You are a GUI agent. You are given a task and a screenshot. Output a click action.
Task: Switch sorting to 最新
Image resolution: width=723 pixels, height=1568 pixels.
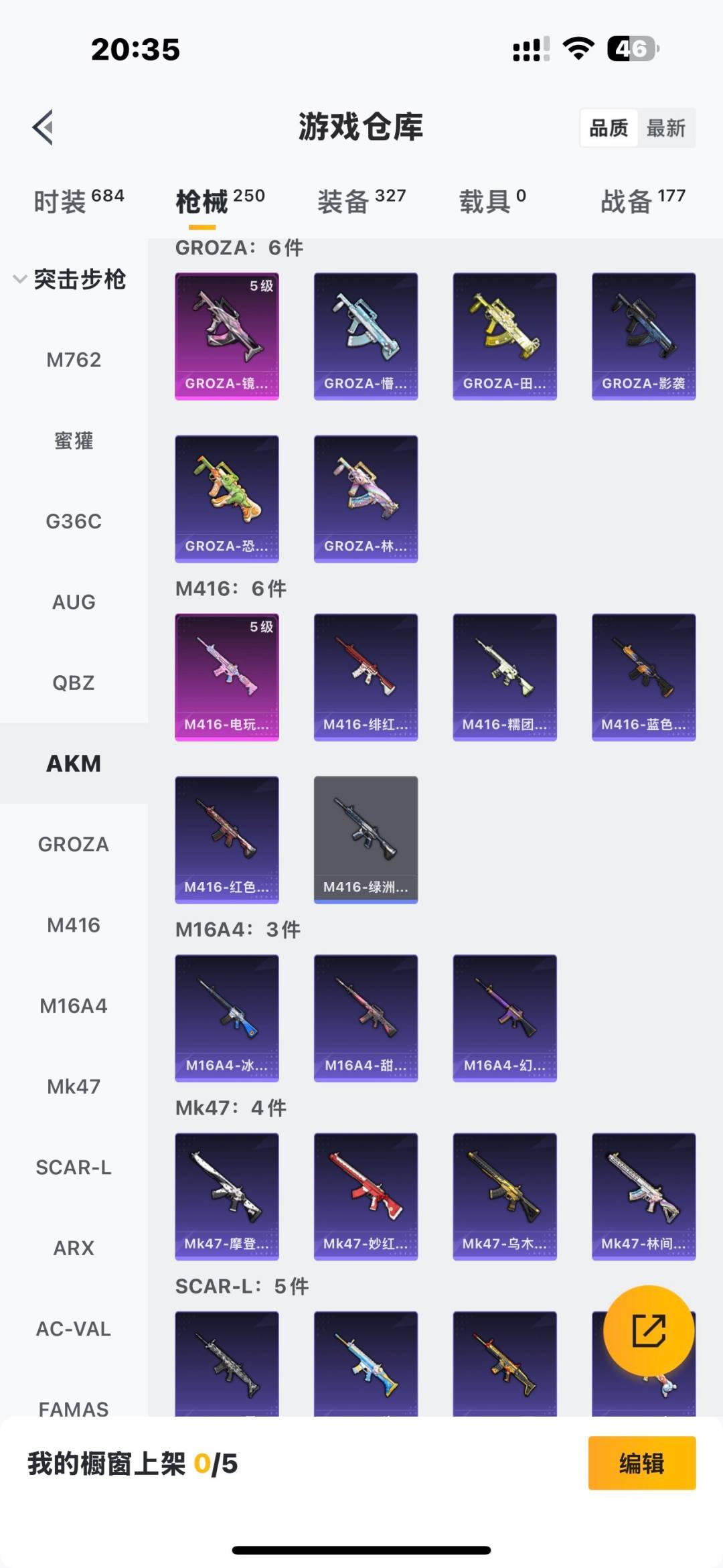pyautogui.click(x=667, y=127)
